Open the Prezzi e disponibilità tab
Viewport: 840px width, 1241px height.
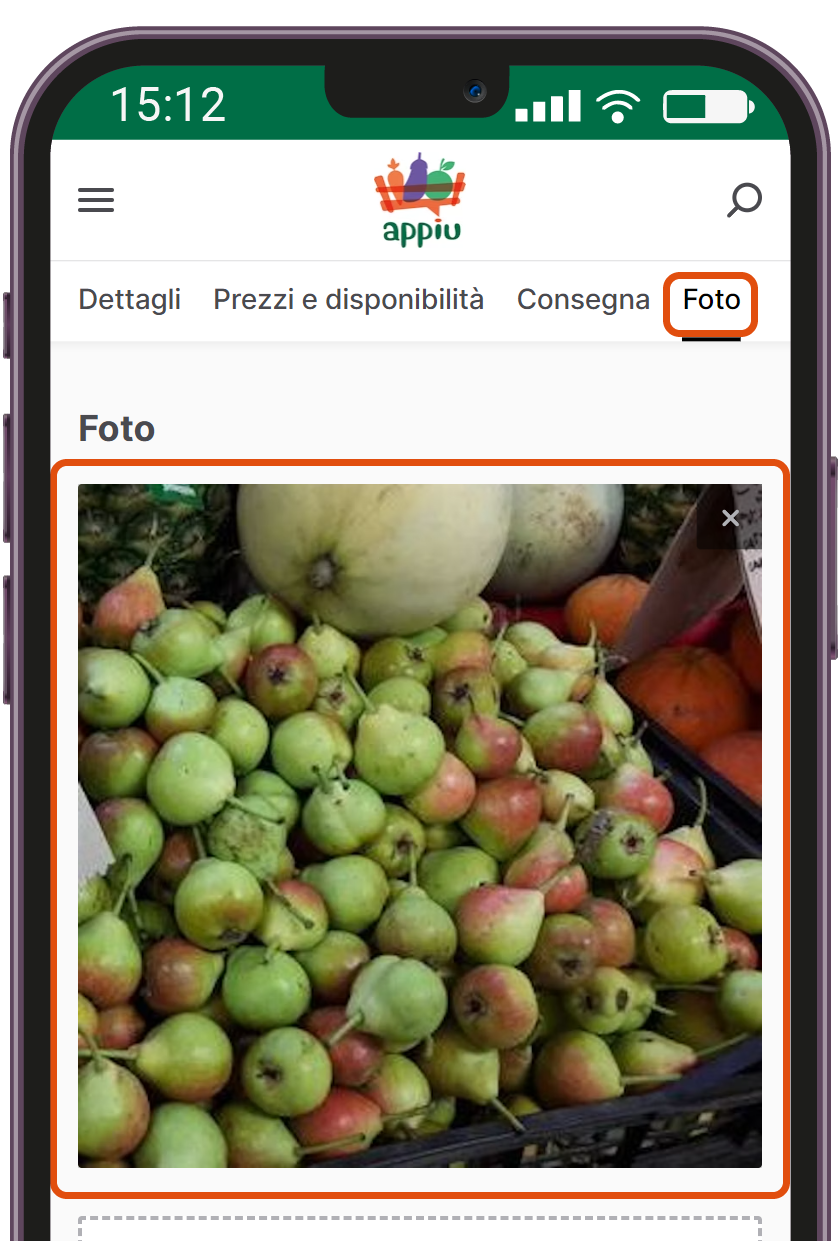[x=348, y=299]
